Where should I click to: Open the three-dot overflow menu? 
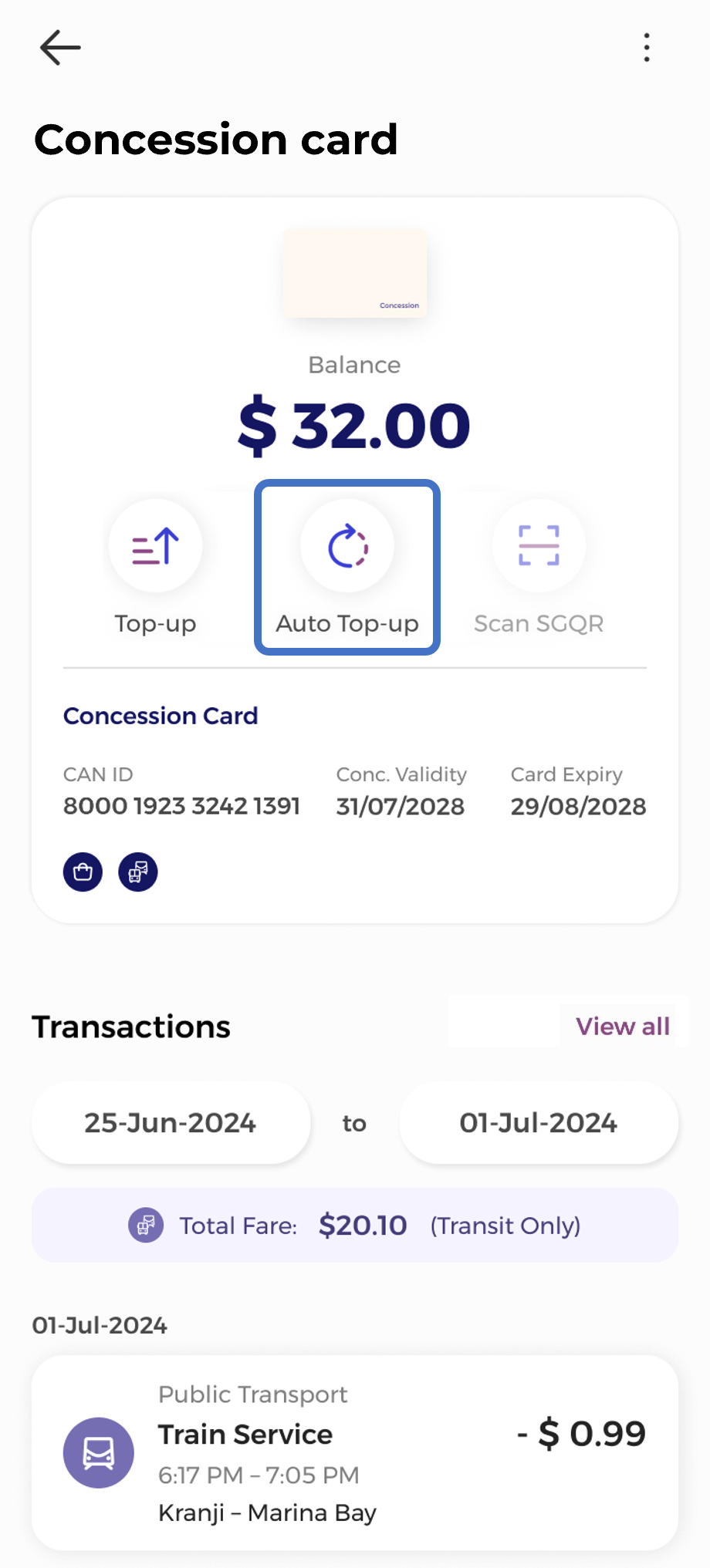pyautogui.click(x=647, y=48)
